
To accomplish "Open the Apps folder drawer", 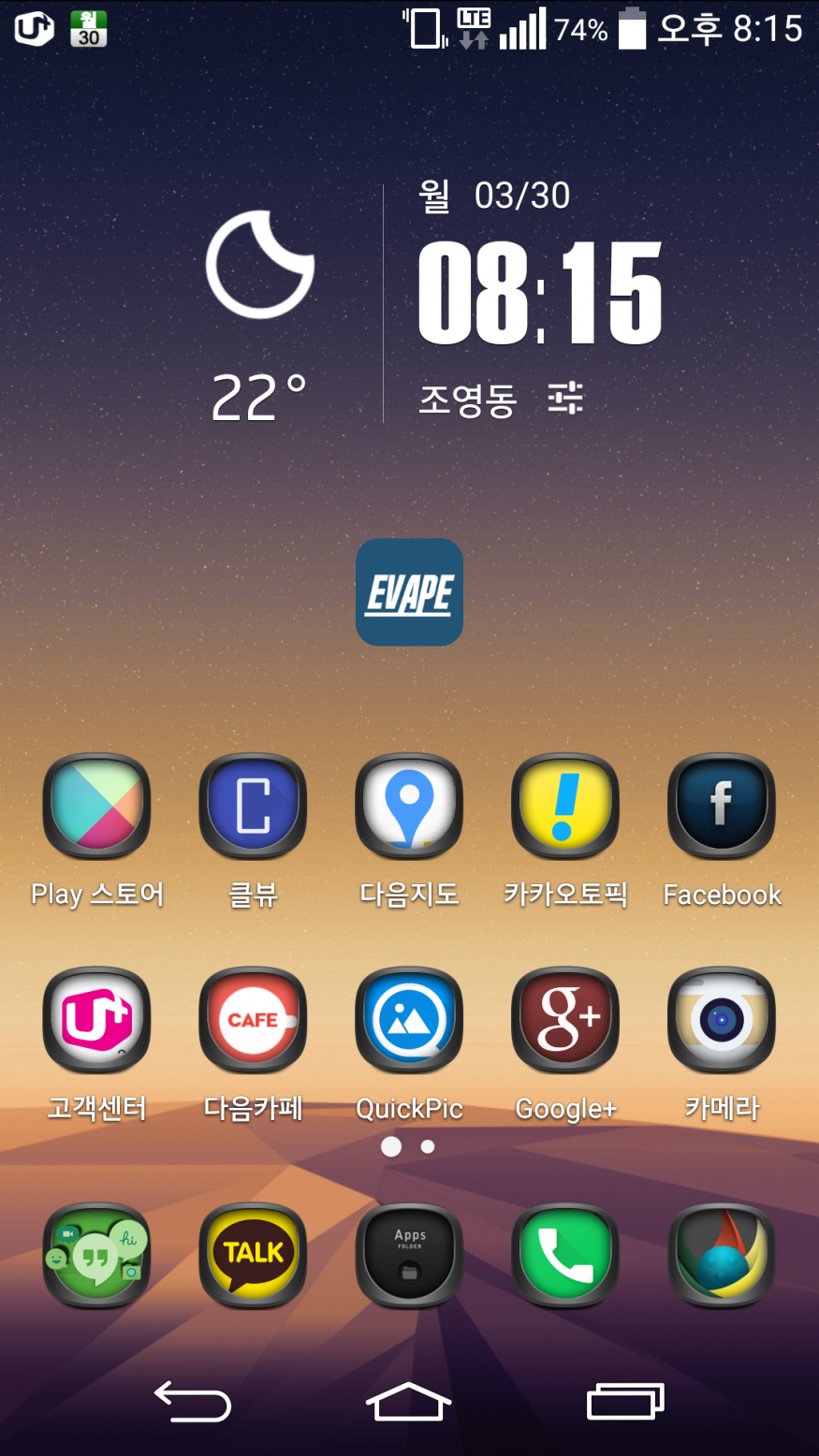I will click(x=409, y=1256).
